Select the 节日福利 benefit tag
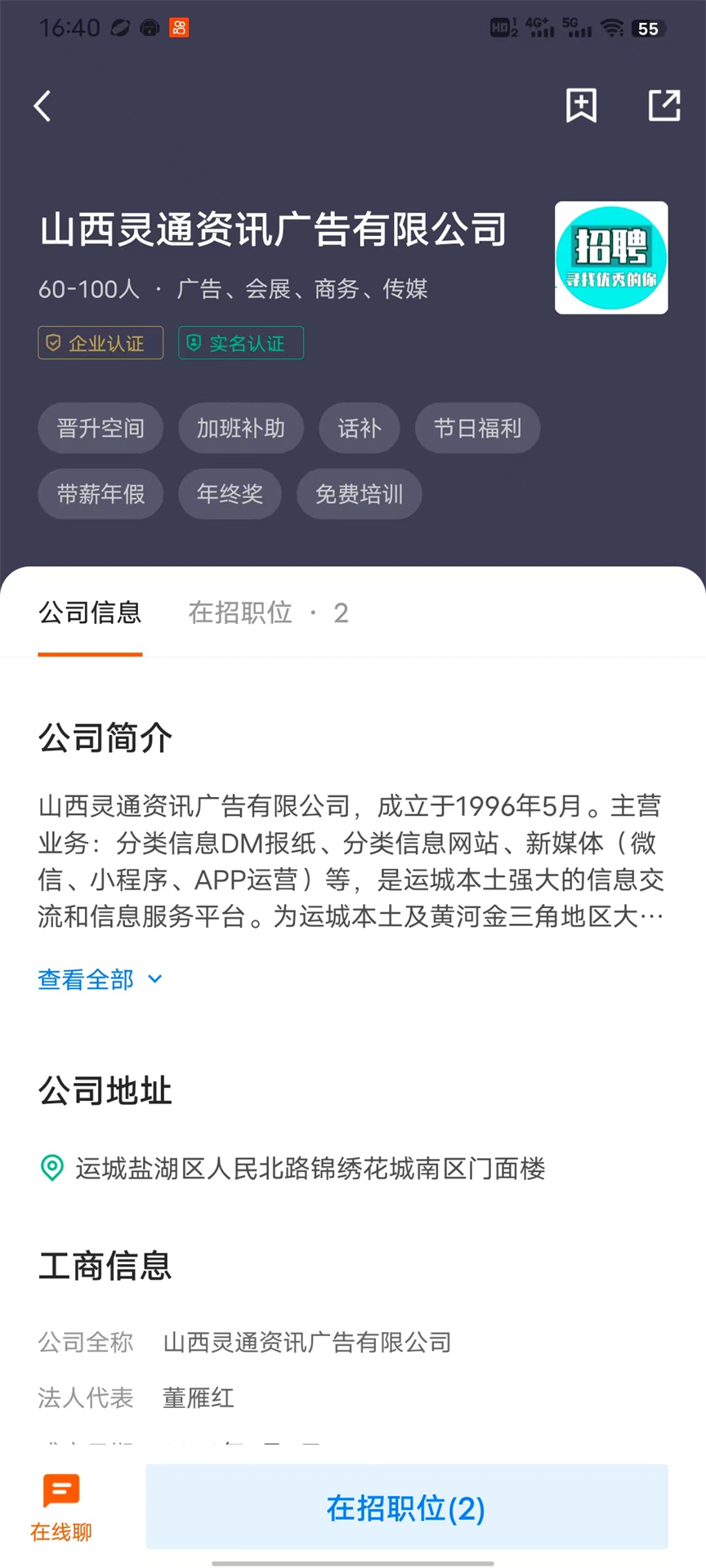Screen dimensions: 706x1568 tap(477, 428)
